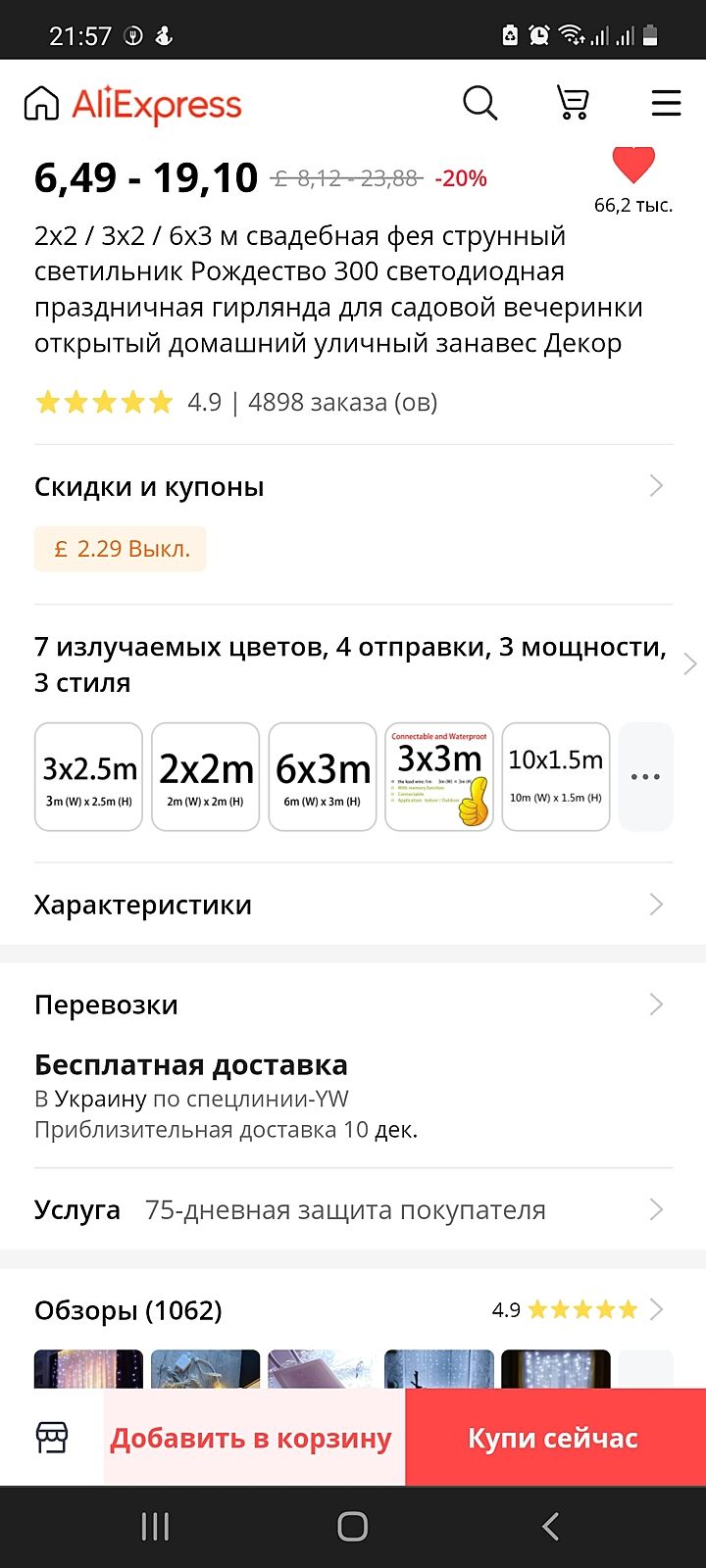Open the search icon in the header

479,103
